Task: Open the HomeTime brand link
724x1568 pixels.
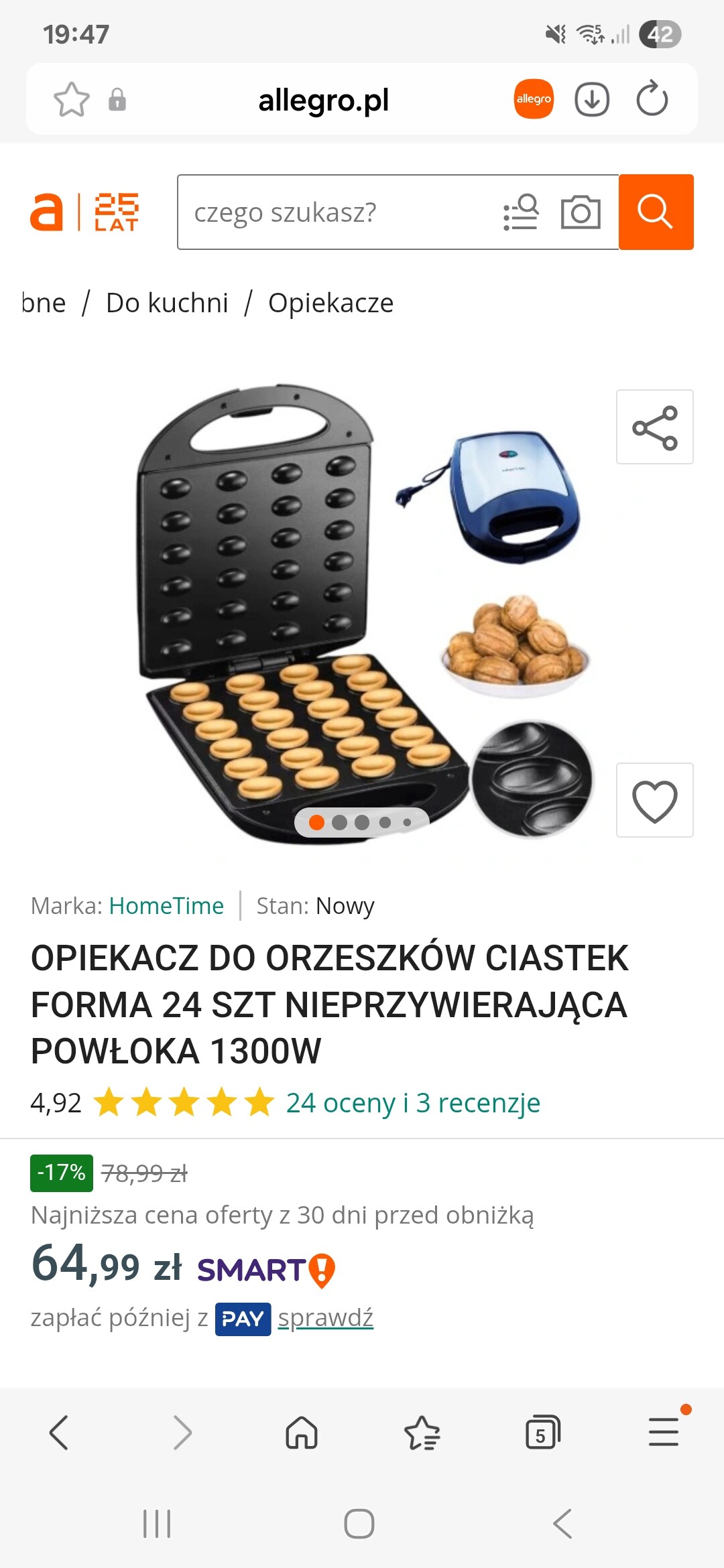Action: pos(166,906)
